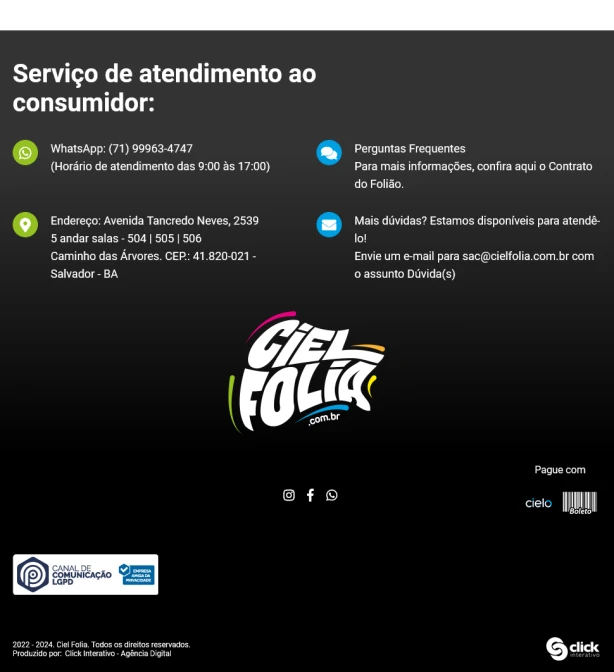Open the Facebook social icon
This screenshot has width=614, height=672.
(x=310, y=495)
